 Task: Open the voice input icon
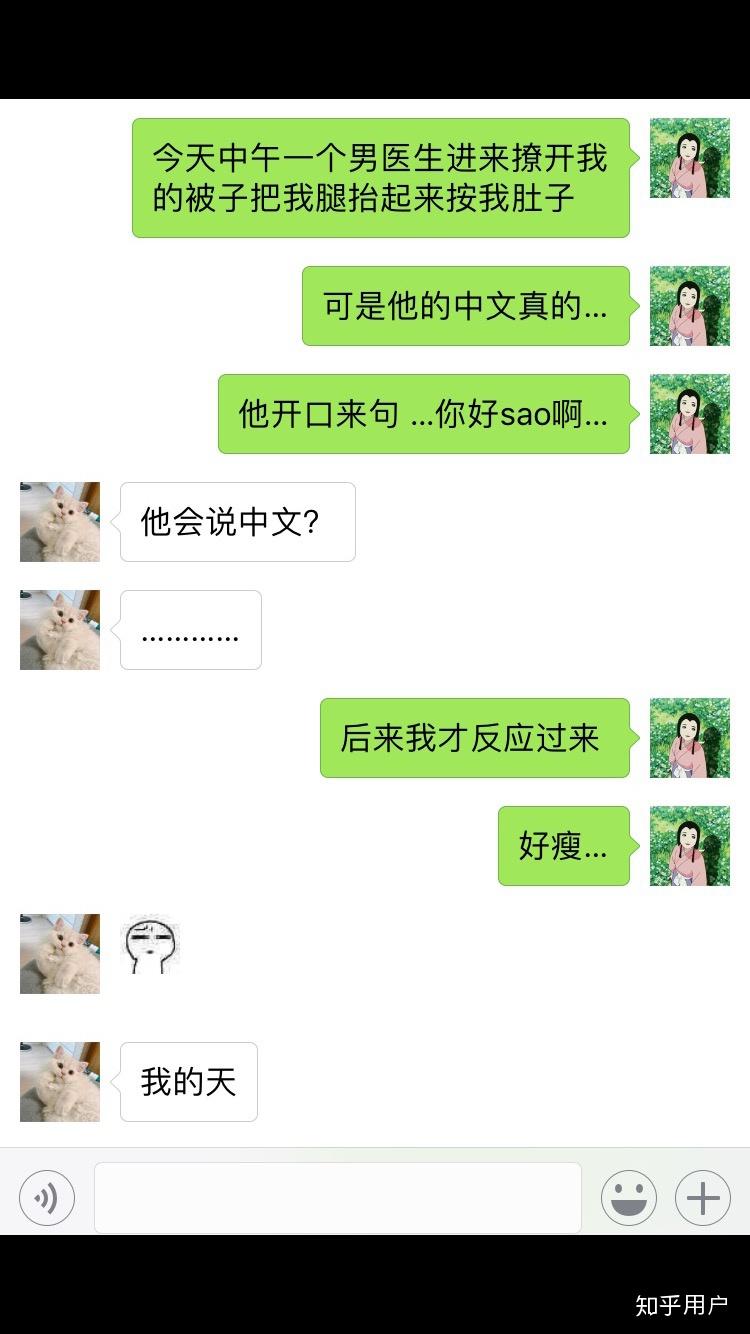tap(44, 1197)
